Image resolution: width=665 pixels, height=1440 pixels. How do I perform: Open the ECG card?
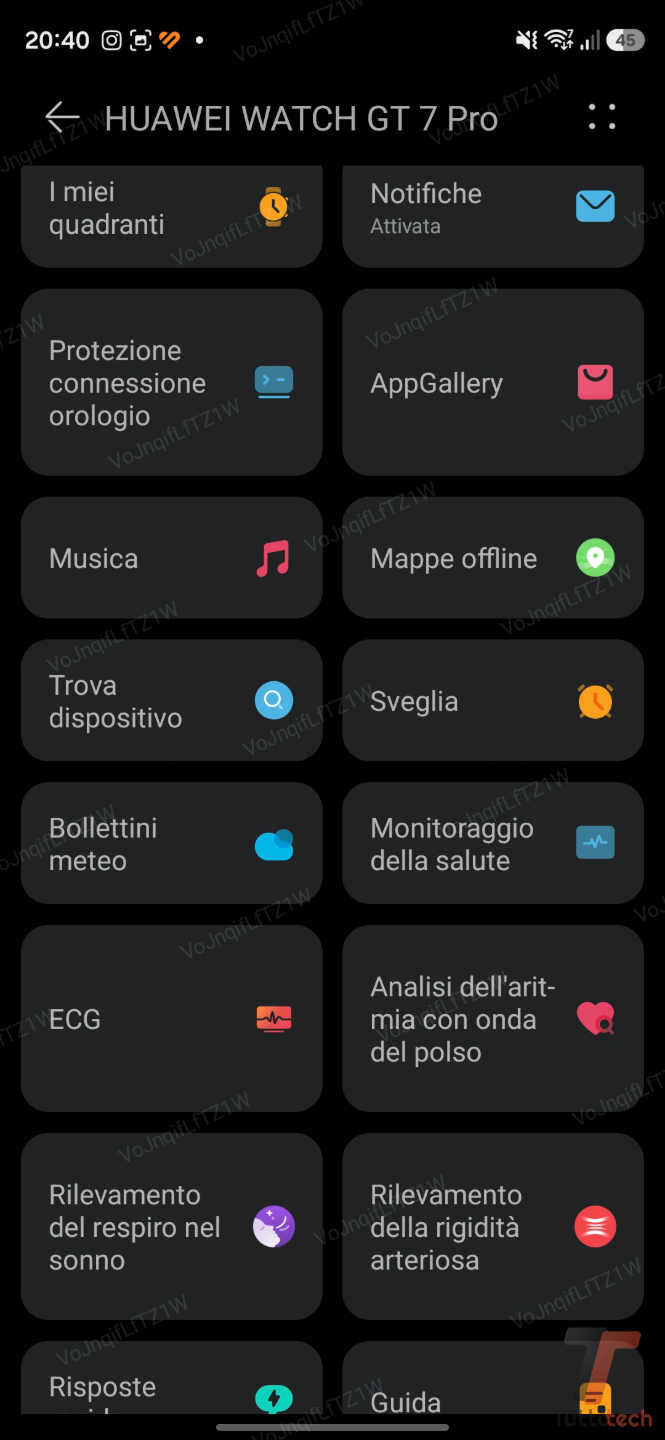tap(172, 1019)
